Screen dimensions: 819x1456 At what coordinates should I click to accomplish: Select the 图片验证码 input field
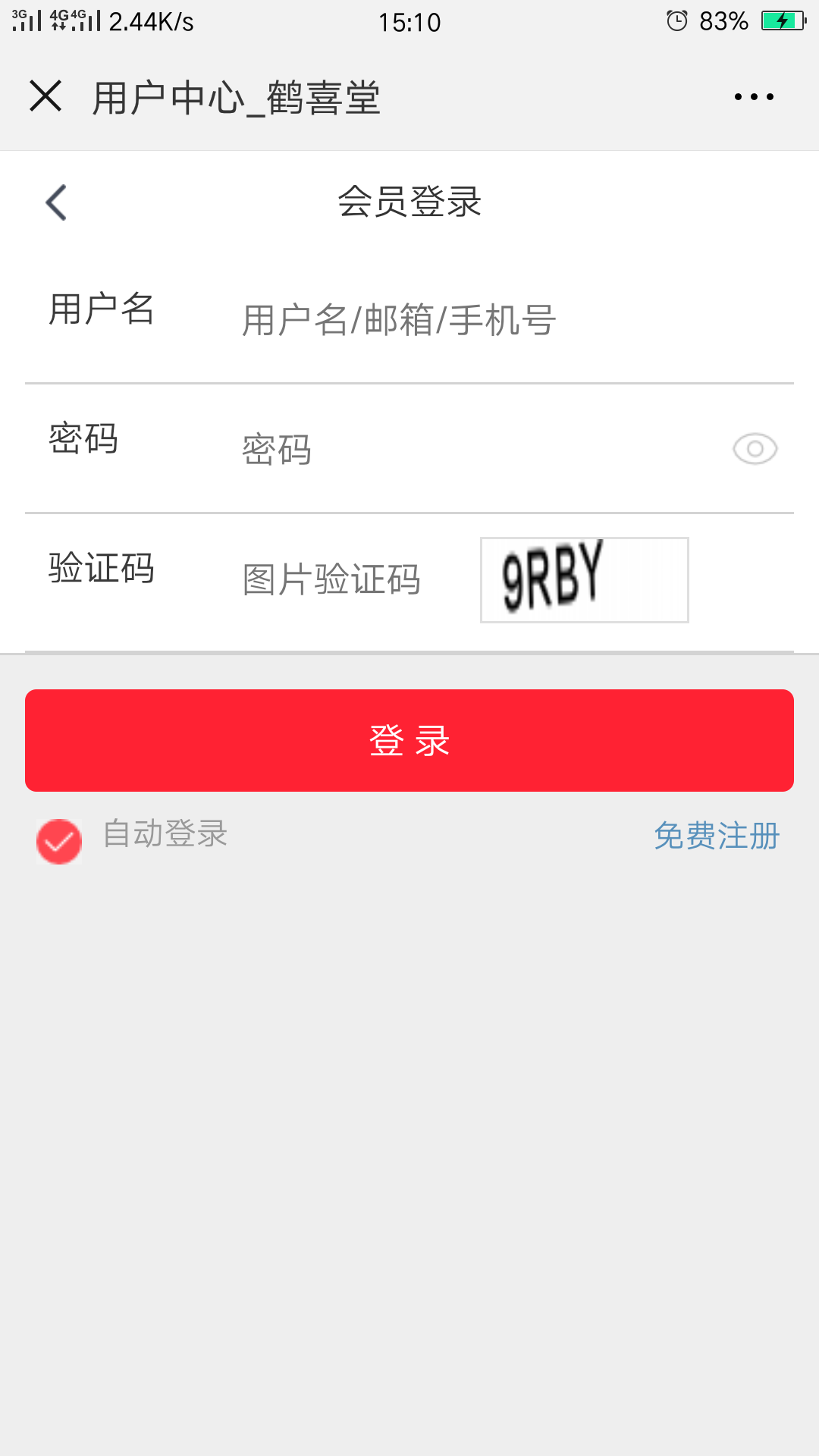349,580
